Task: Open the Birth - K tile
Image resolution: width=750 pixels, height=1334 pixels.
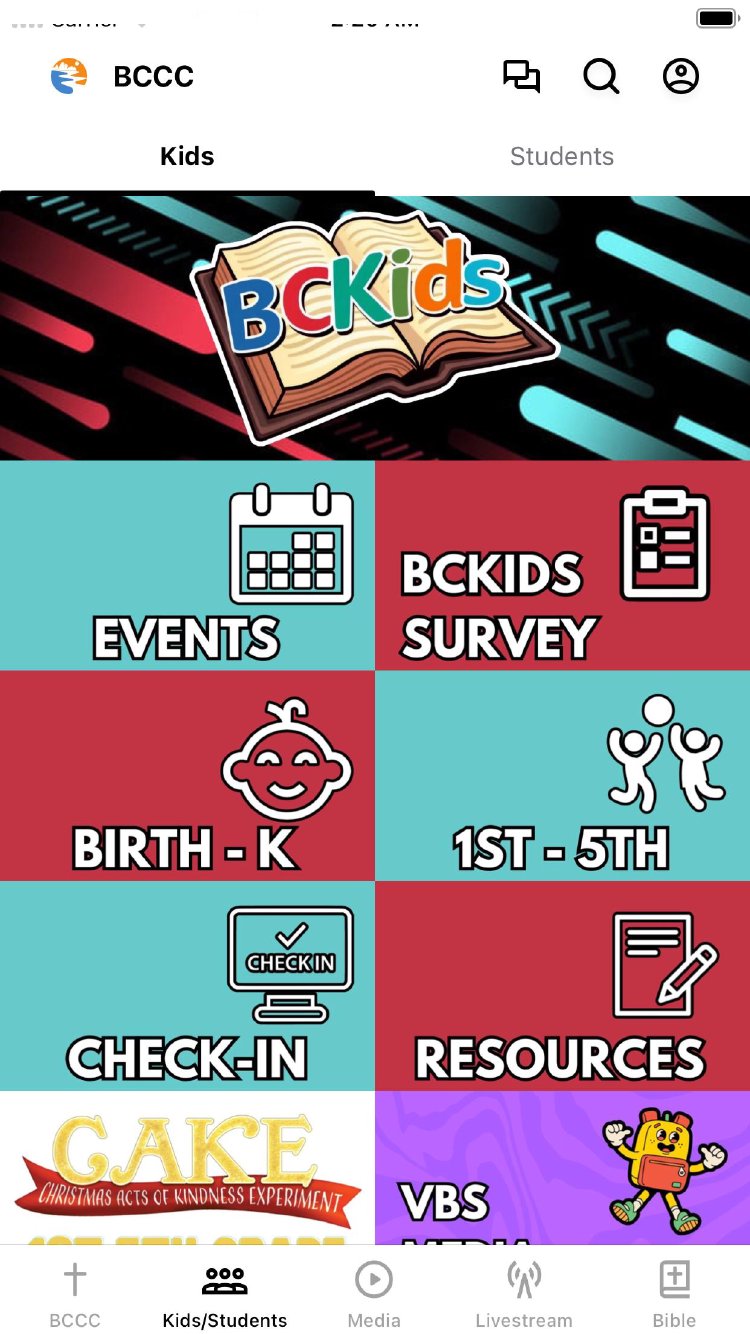Action: [187, 776]
